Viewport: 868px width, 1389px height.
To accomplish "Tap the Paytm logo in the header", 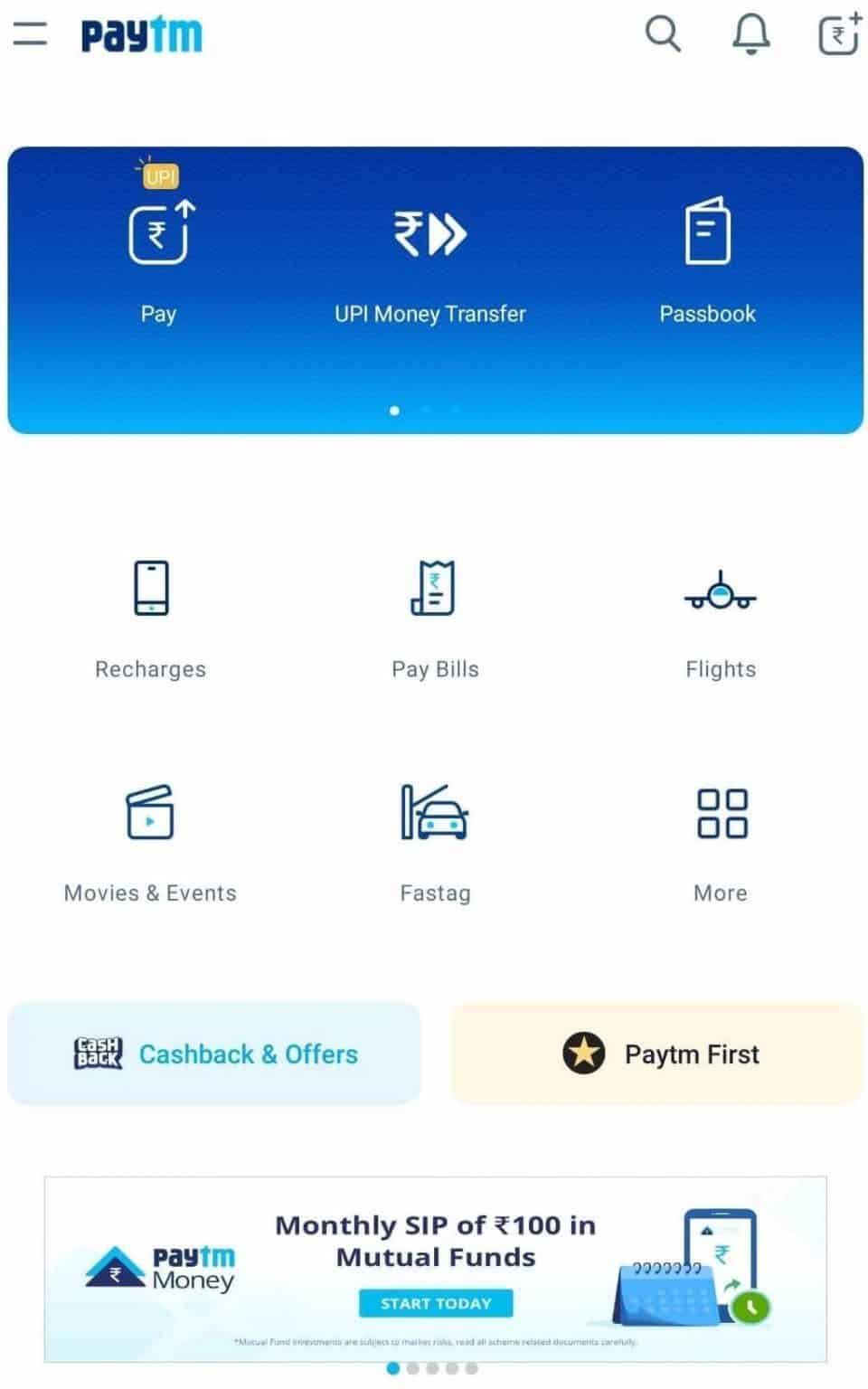I will coord(140,34).
